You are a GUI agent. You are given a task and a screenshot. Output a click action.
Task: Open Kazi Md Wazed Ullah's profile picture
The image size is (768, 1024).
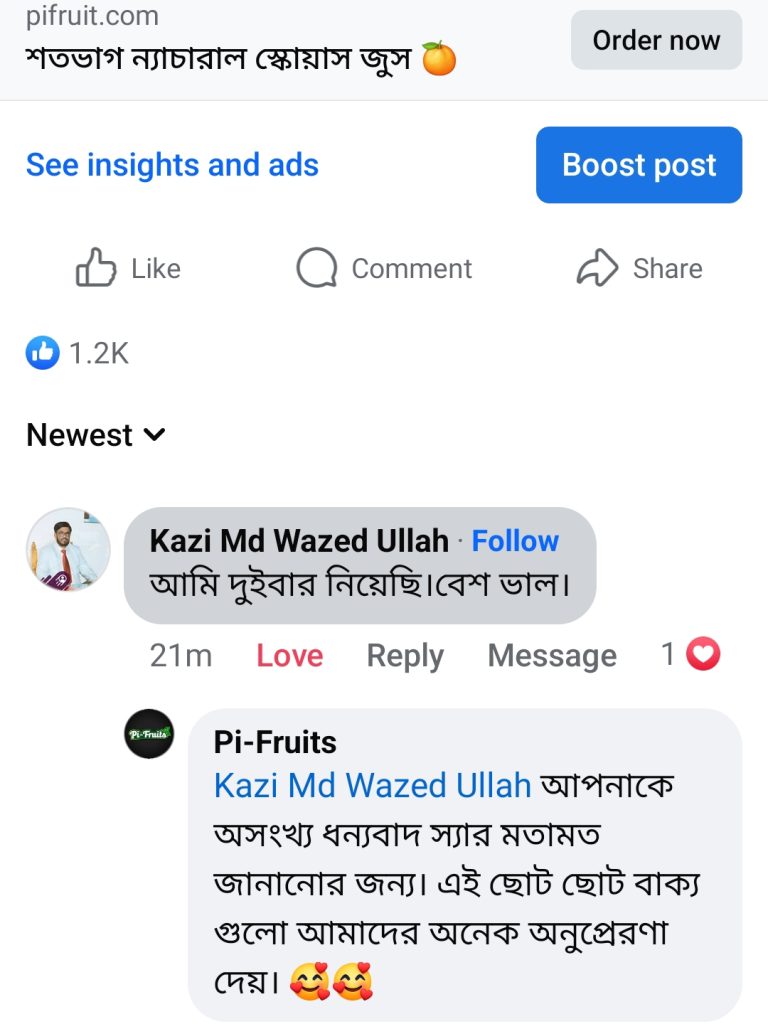pos(68,549)
